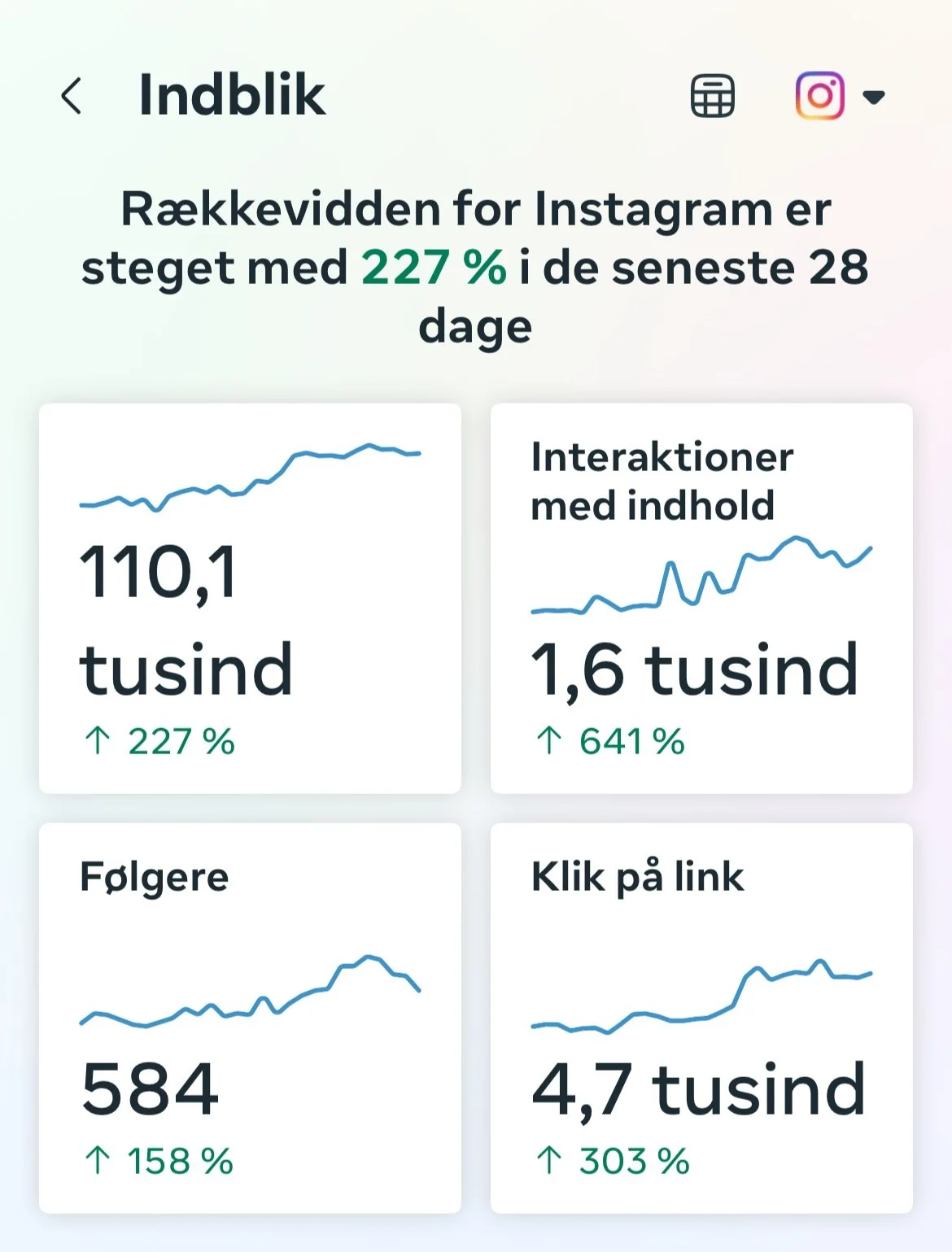Screen dimensions: 952x1252
Task: Open the table view icon
Action: [712, 96]
